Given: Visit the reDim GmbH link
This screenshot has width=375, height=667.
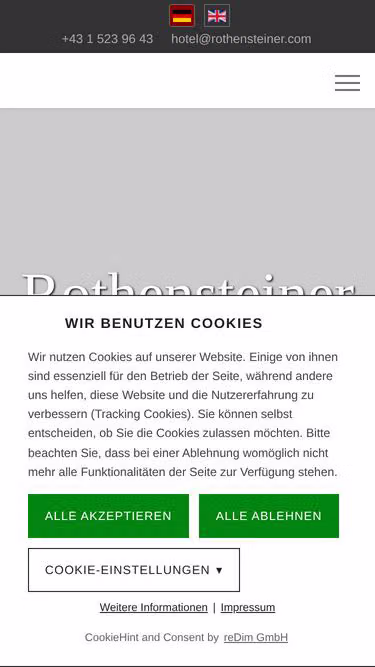Looking at the screenshot, I should [256, 638].
